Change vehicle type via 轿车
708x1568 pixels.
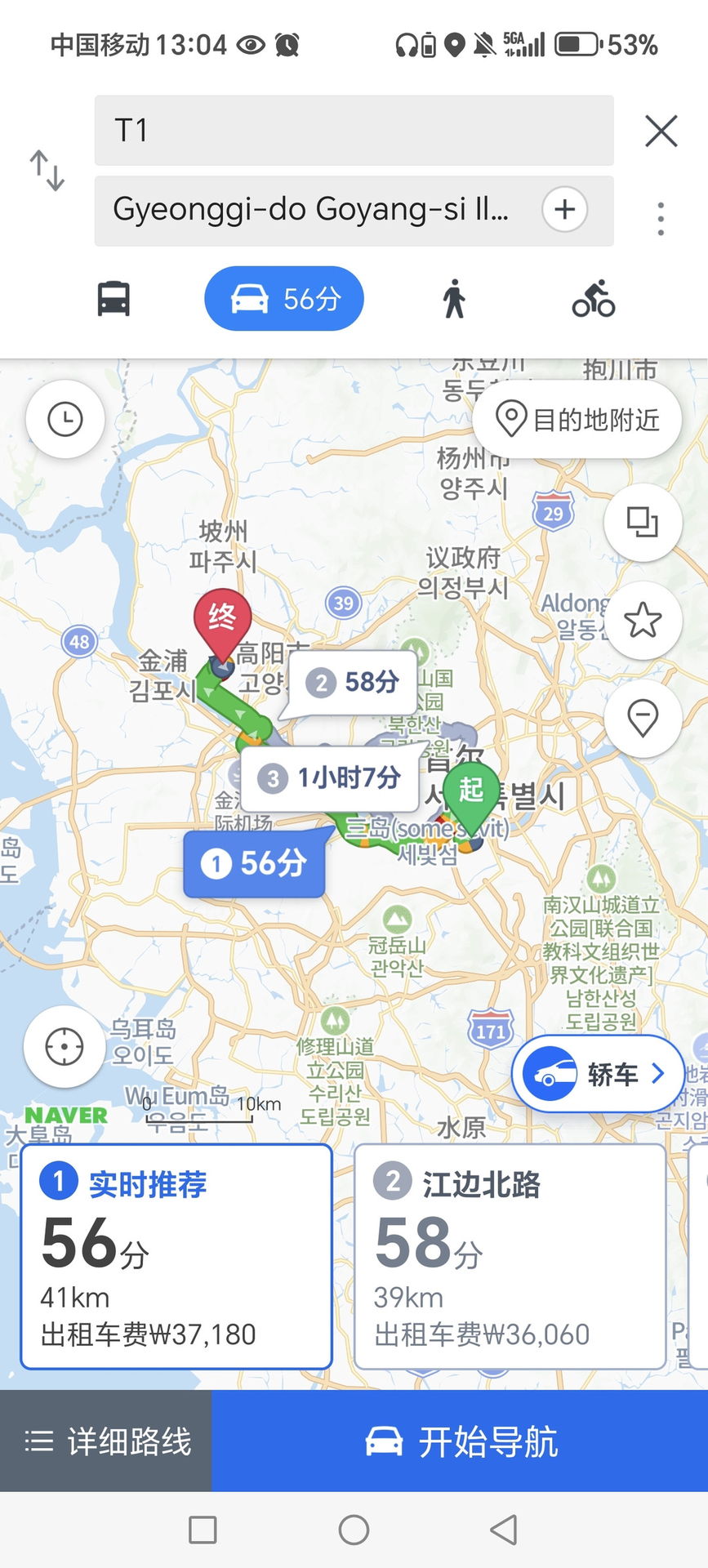[x=598, y=1074]
